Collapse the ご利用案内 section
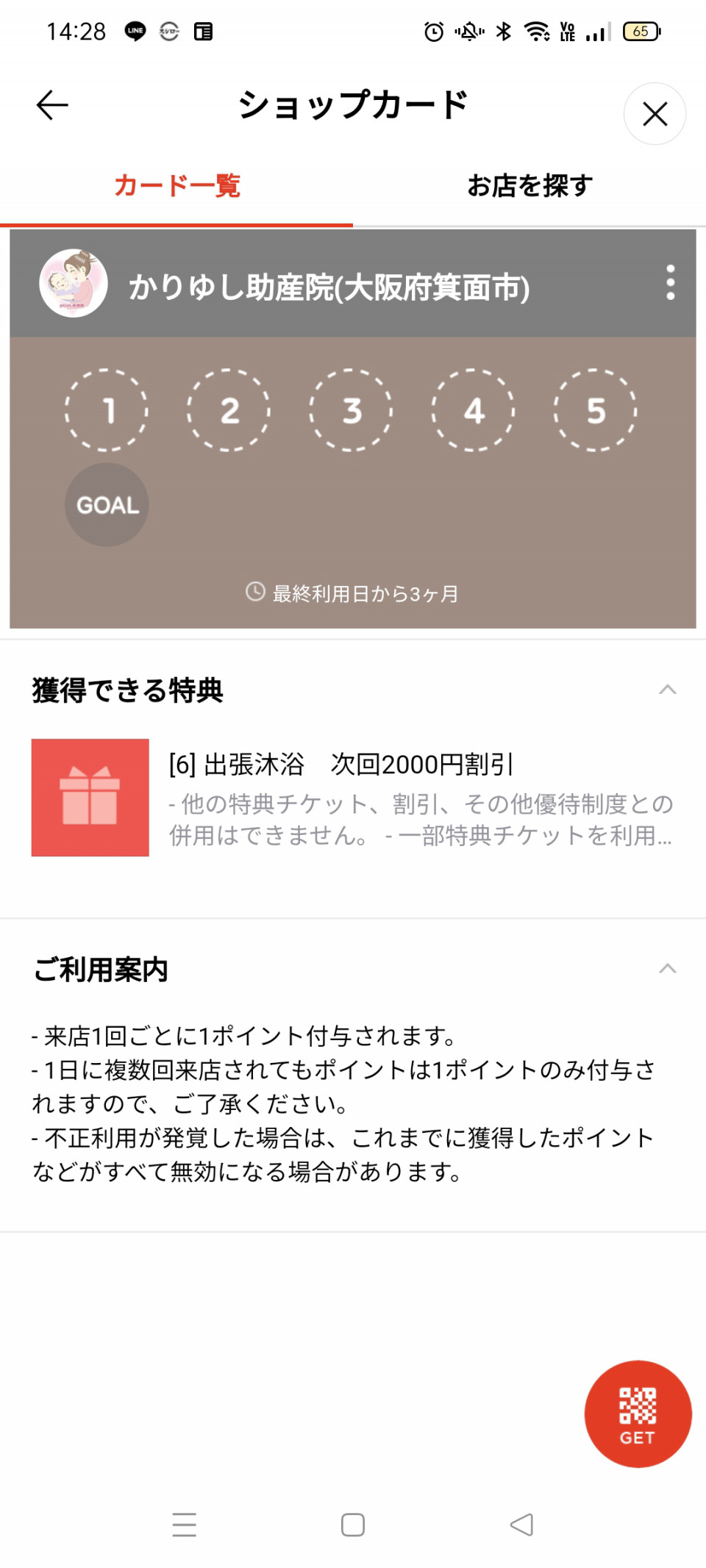706x1568 pixels. [667, 968]
